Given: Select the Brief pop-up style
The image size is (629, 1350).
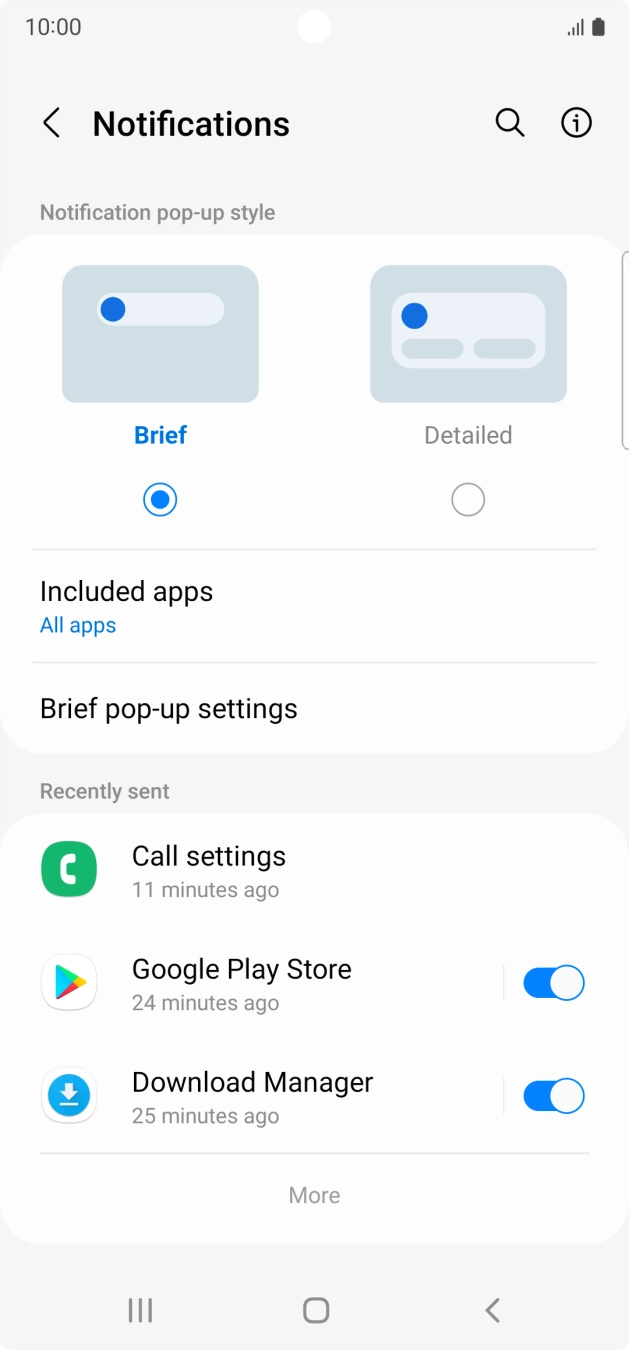Looking at the screenshot, I should tap(160, 499).
